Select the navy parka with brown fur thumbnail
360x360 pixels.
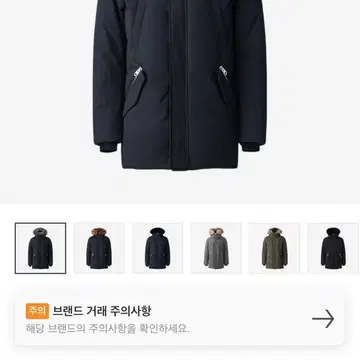[99, 248]
